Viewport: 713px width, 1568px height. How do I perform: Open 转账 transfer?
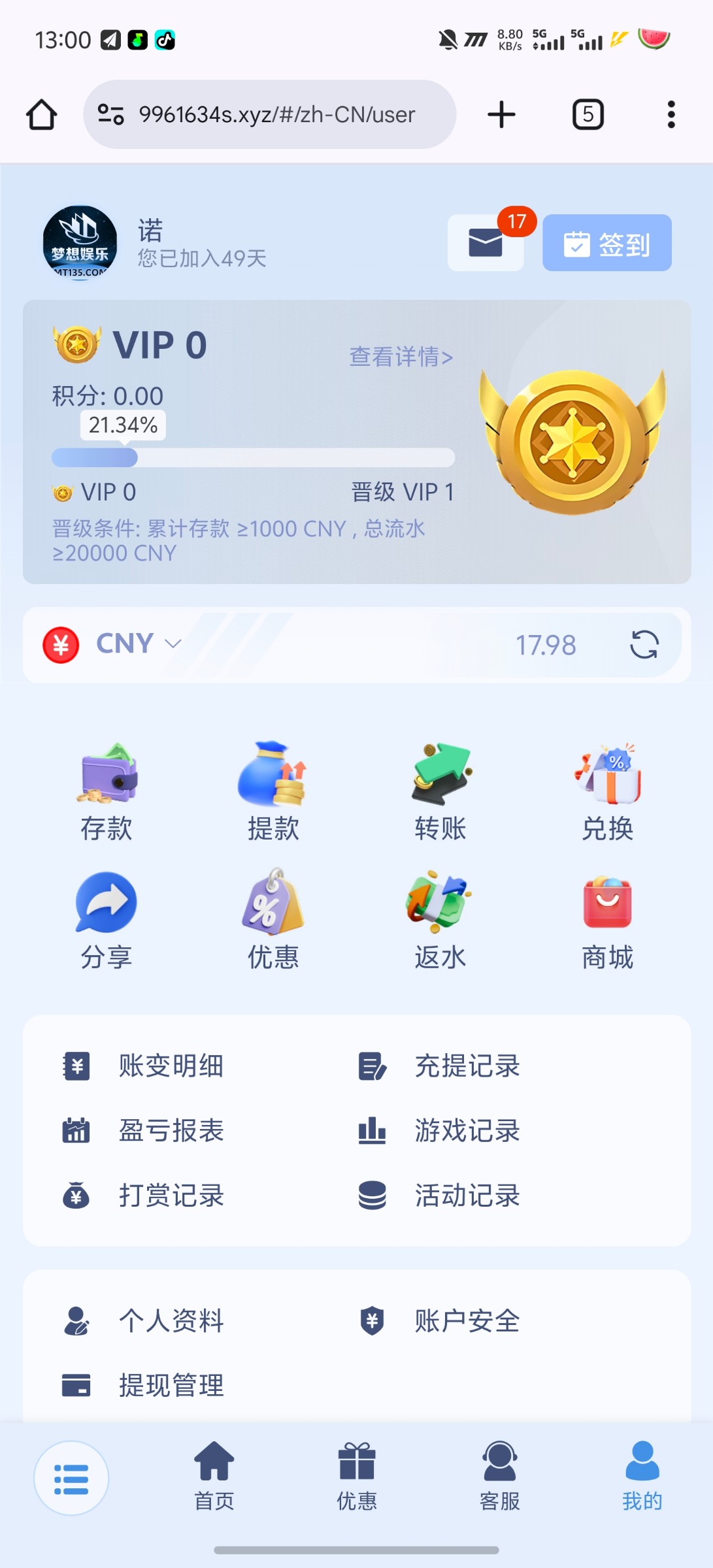(440, 792)
